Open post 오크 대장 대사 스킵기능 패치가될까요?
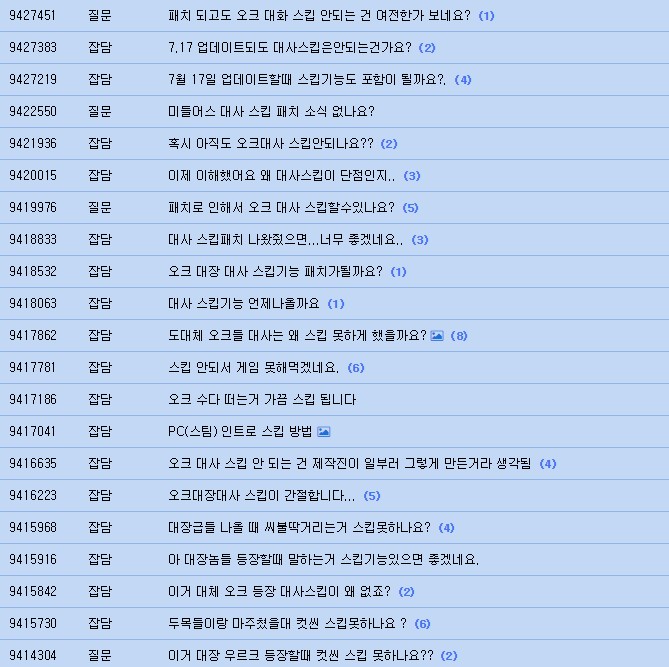 275,272
